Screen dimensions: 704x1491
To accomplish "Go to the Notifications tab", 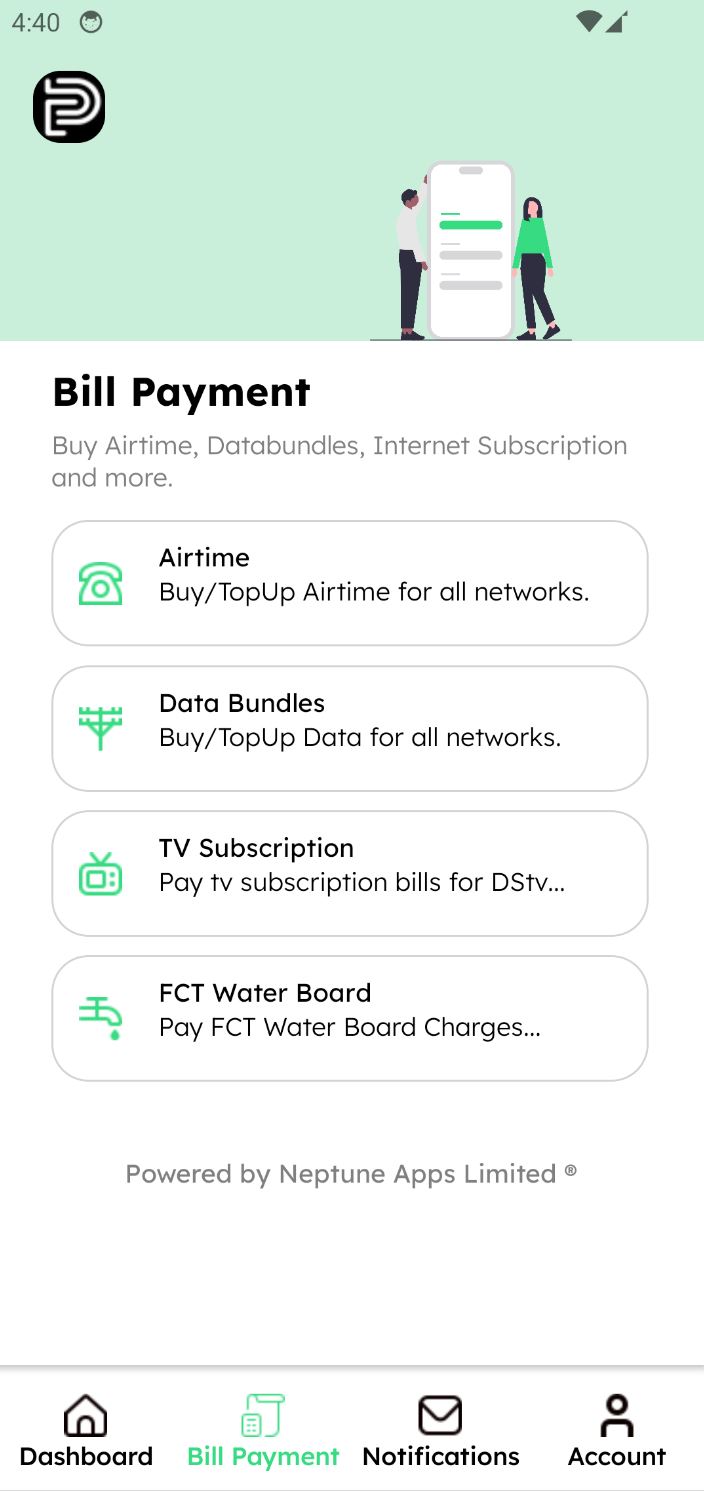I will click(441, 1432).
